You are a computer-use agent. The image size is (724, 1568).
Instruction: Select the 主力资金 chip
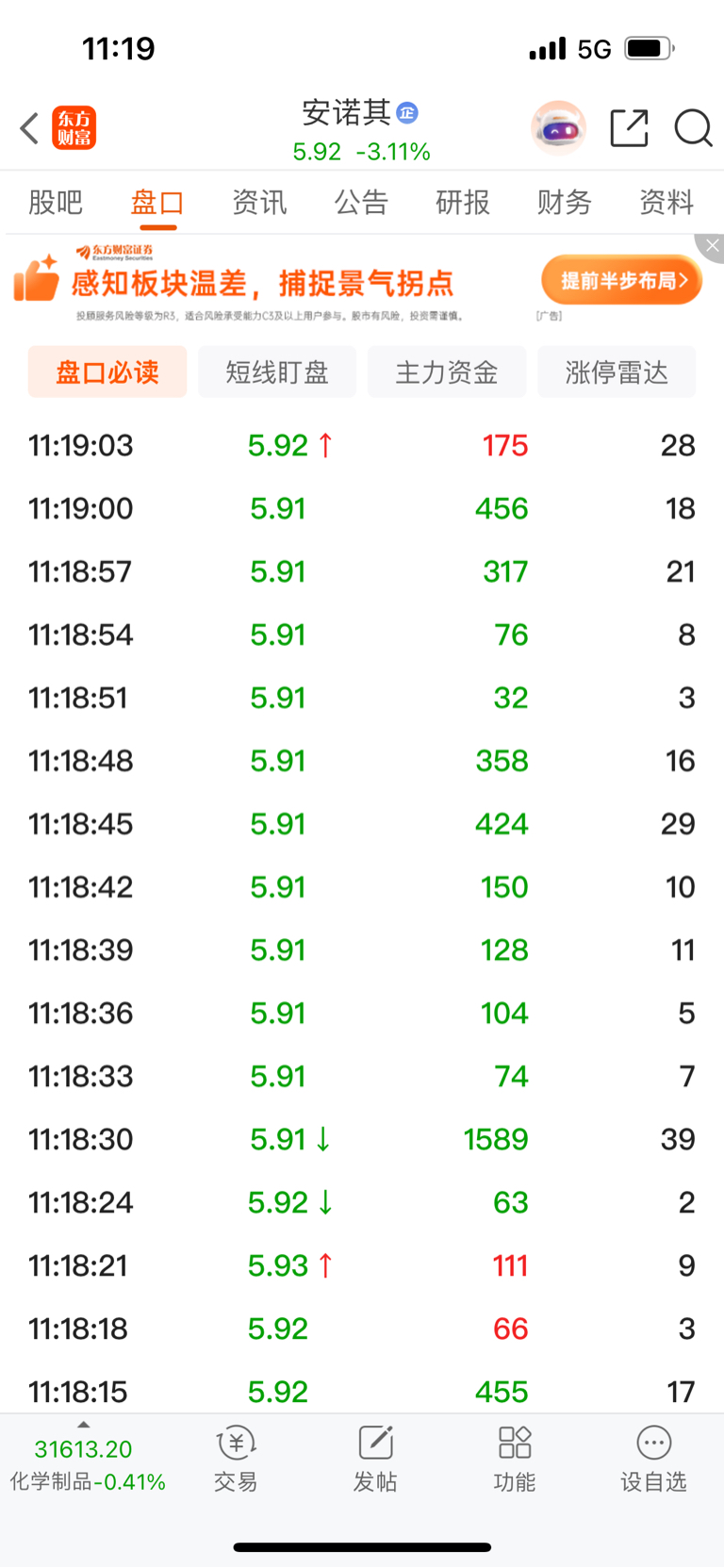(x=447, y=371)
